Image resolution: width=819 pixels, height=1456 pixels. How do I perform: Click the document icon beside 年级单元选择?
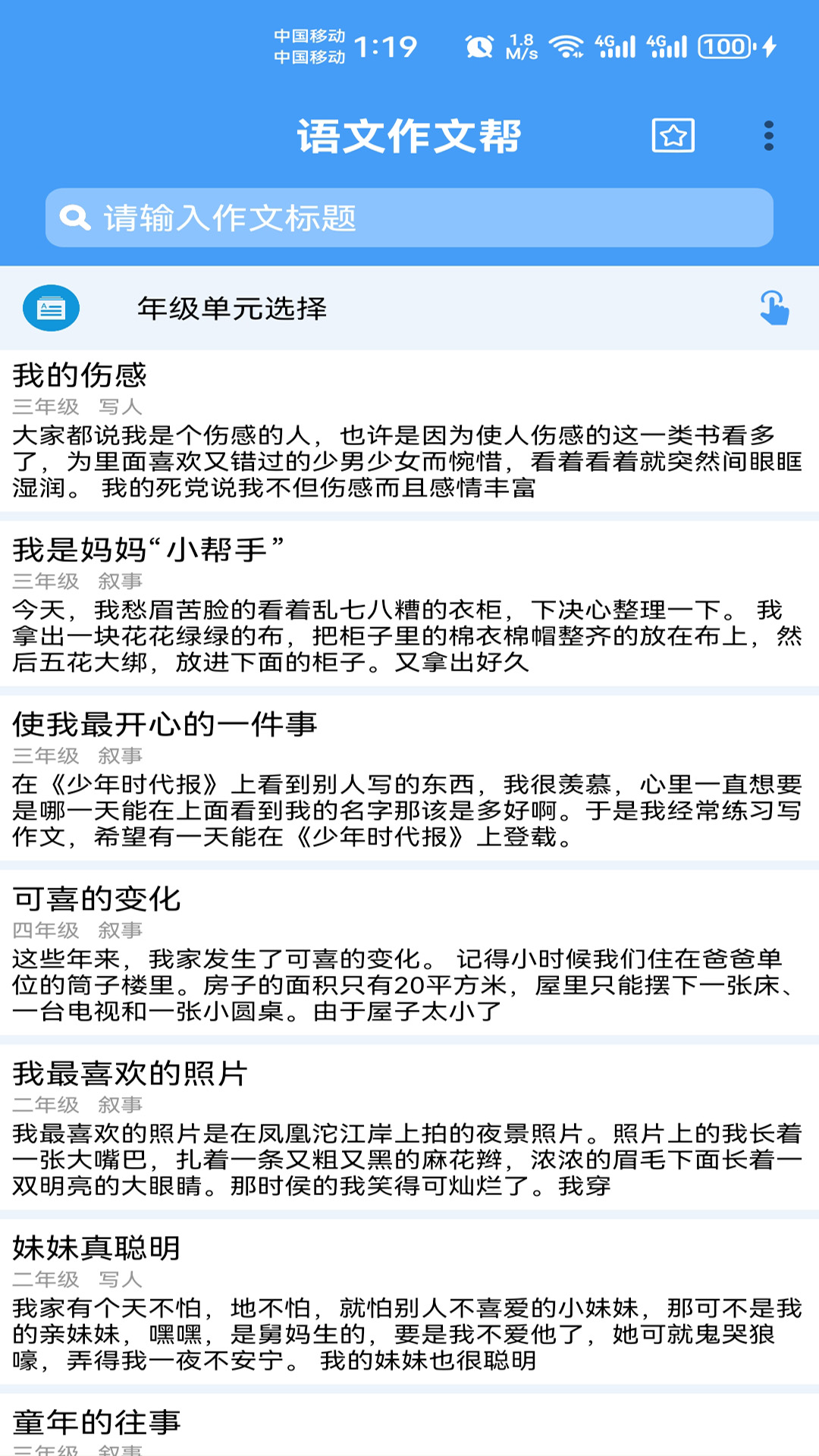coord(50,308)
